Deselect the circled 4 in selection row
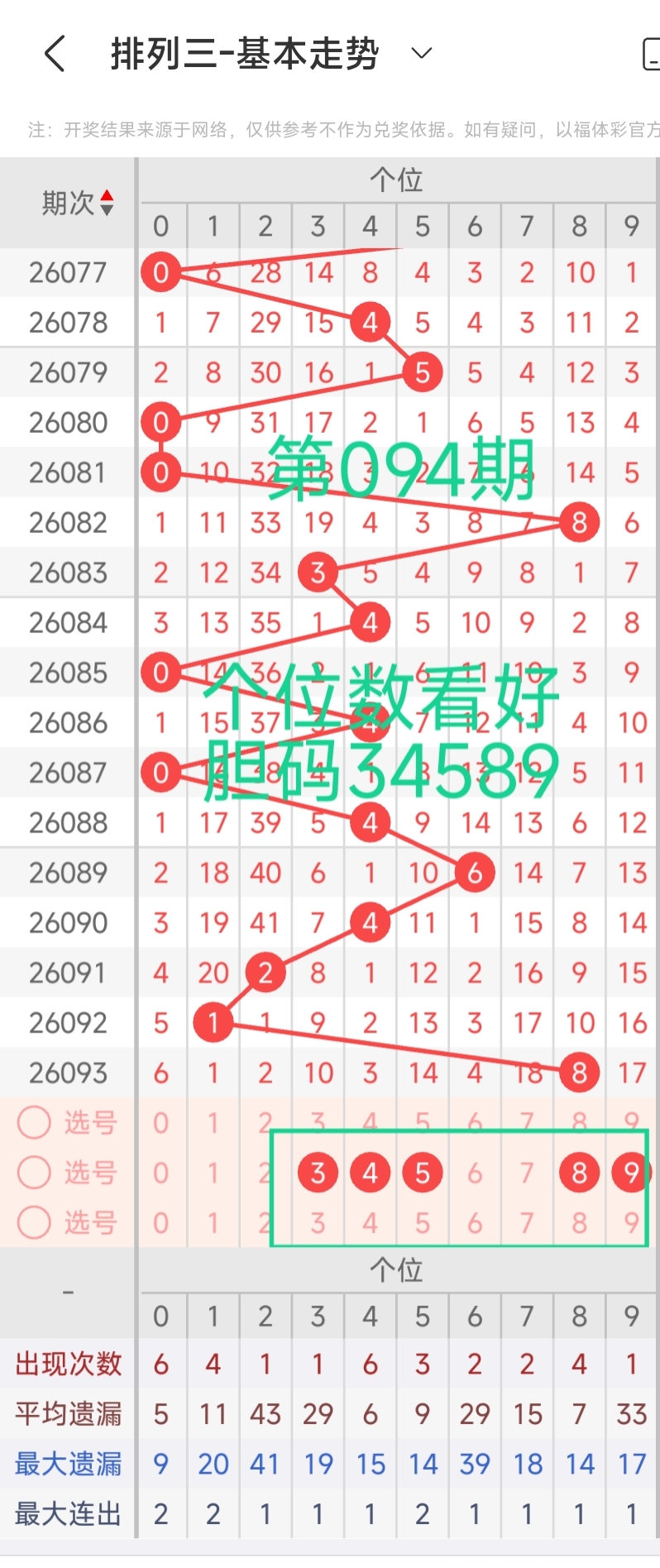The width and height of the screenshot is (660, 1568). 370,1172
